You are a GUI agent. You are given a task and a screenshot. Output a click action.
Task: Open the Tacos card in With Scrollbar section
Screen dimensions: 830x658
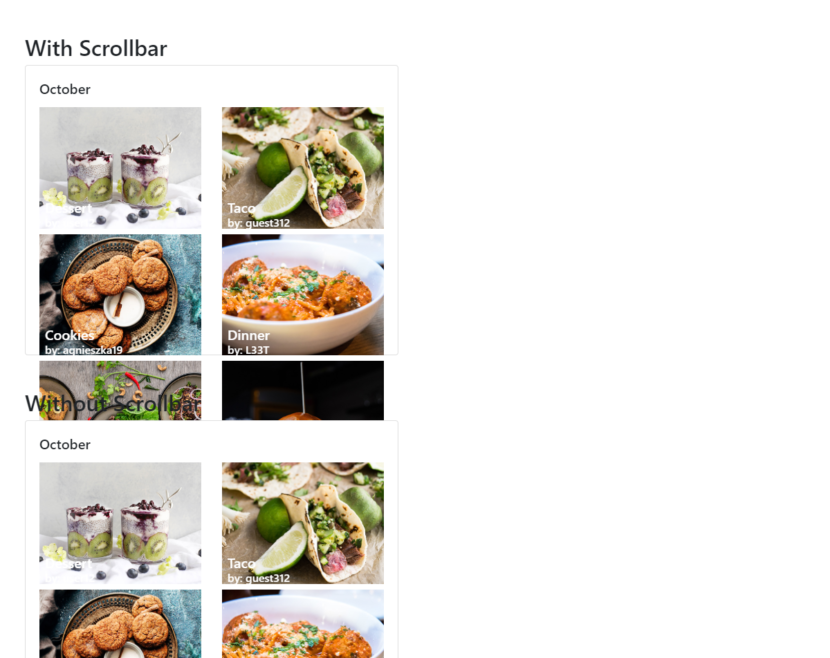302,167
